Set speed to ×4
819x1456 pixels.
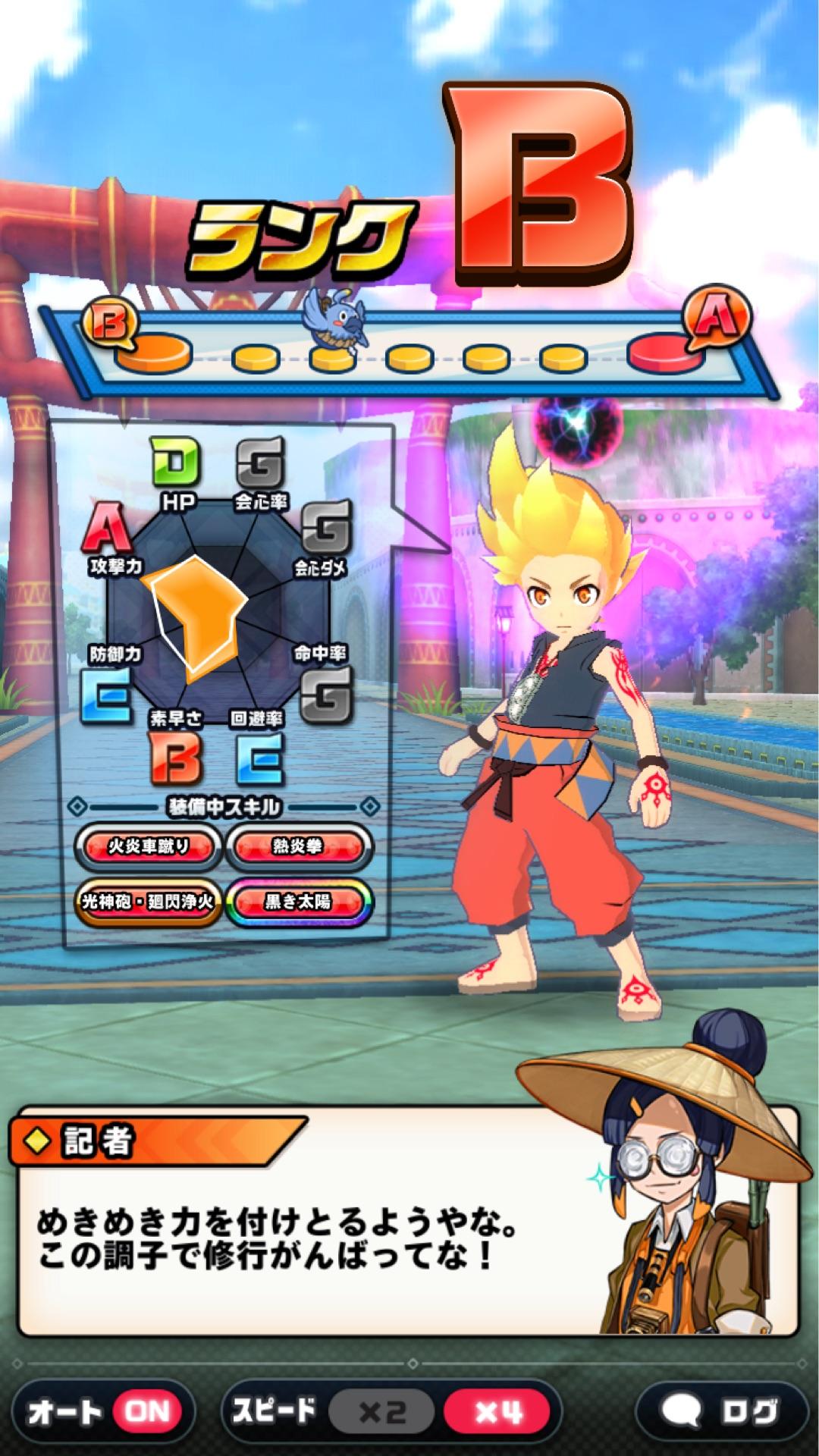click(x=498, y=1412)
